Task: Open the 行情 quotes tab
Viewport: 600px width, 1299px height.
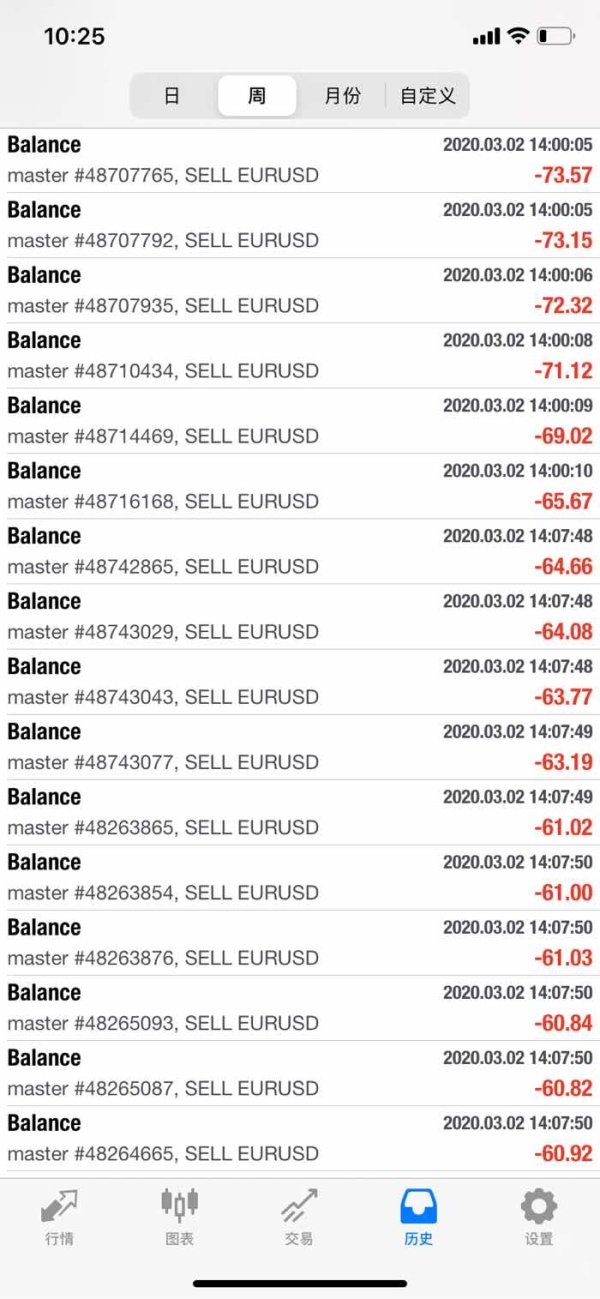Action: tap(59, 1217)
